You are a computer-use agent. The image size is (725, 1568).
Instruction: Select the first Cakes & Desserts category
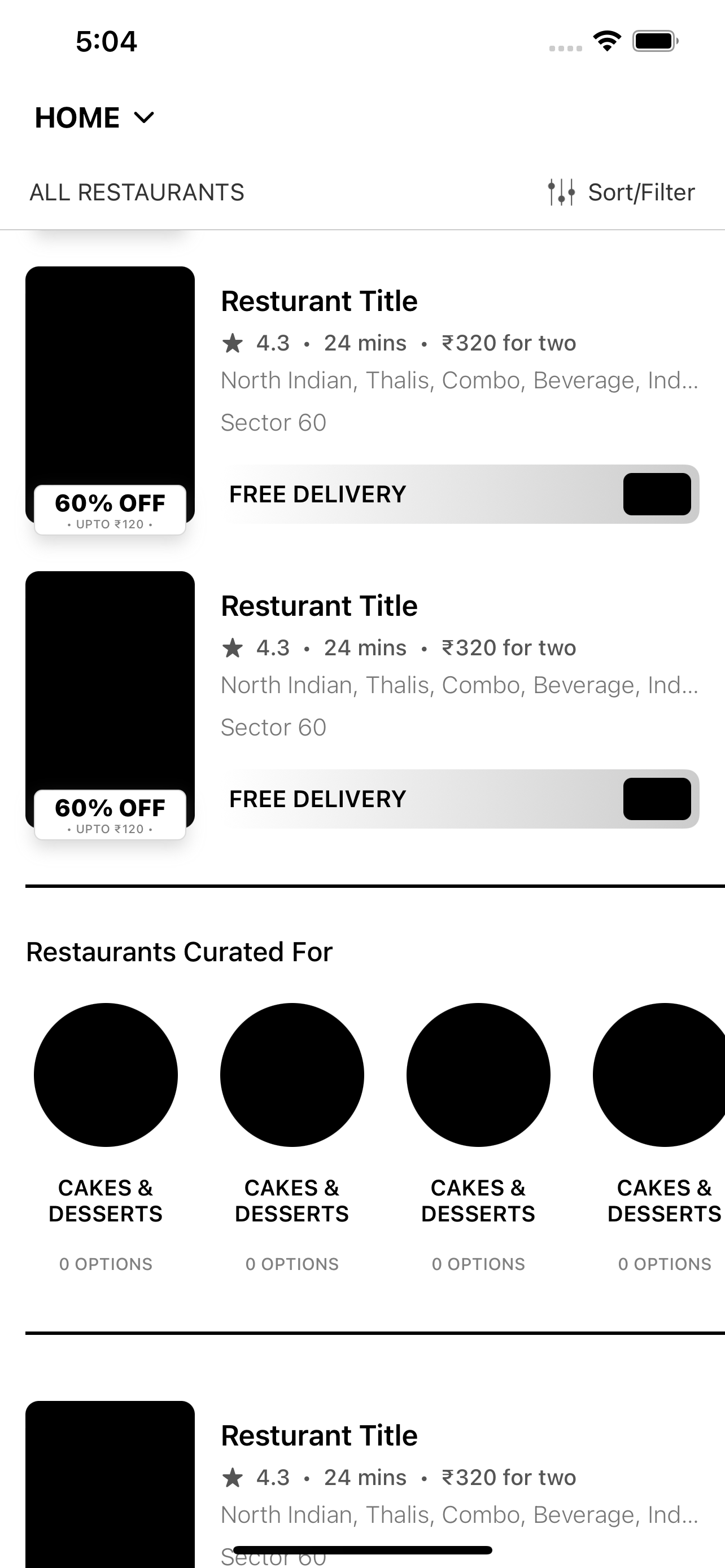coord(106,1075)
